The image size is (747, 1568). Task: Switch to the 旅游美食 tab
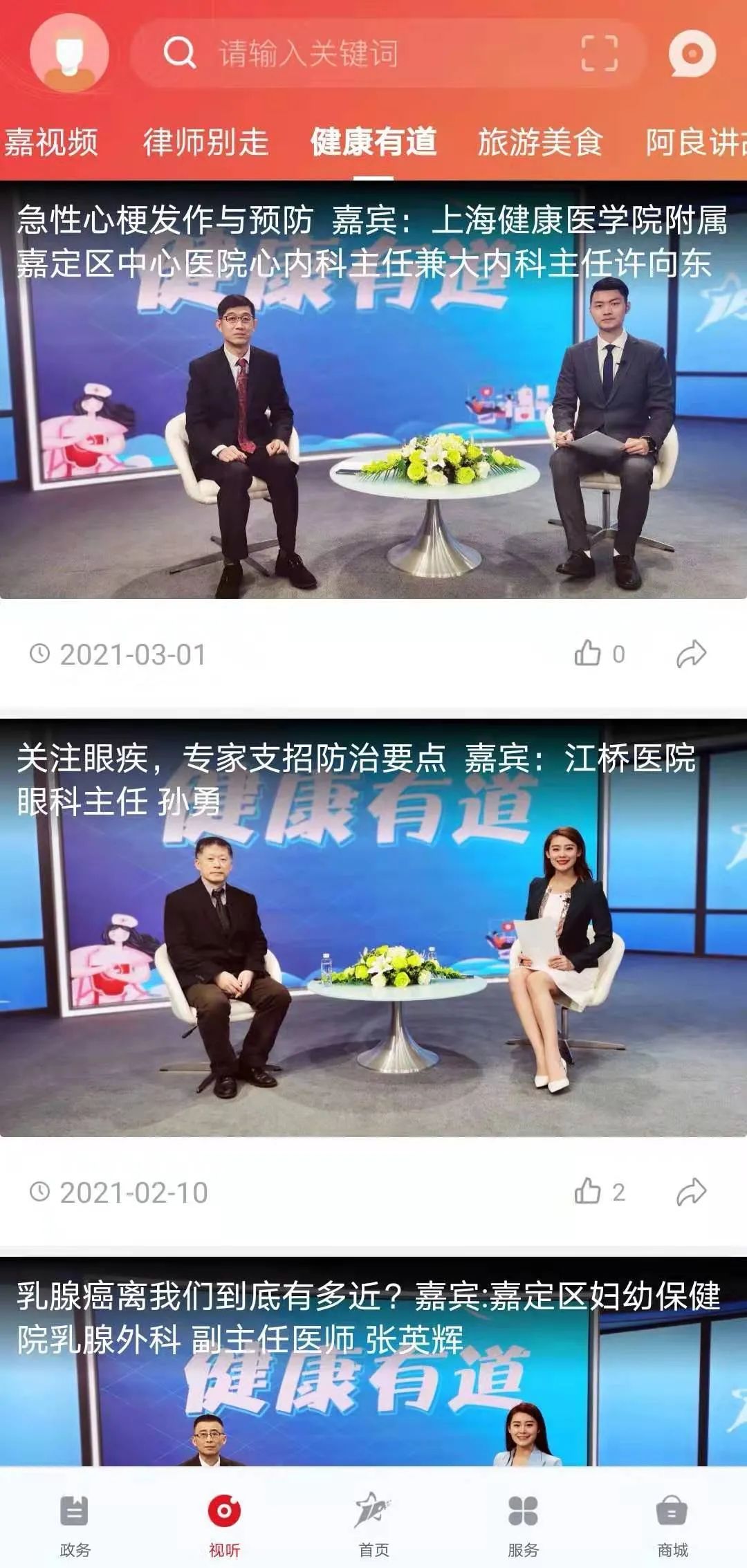[540, 142]
